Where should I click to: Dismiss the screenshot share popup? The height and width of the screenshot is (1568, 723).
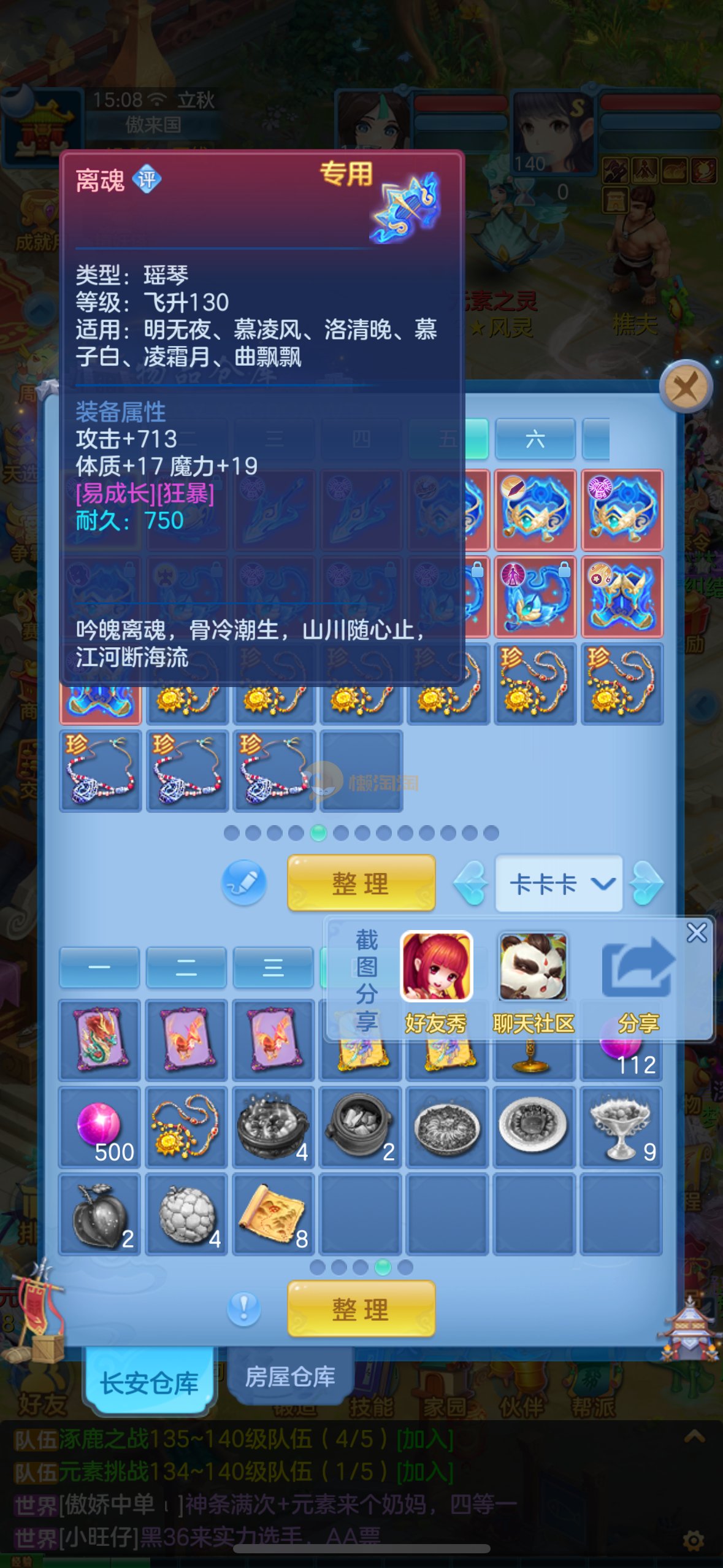[697, 933]
